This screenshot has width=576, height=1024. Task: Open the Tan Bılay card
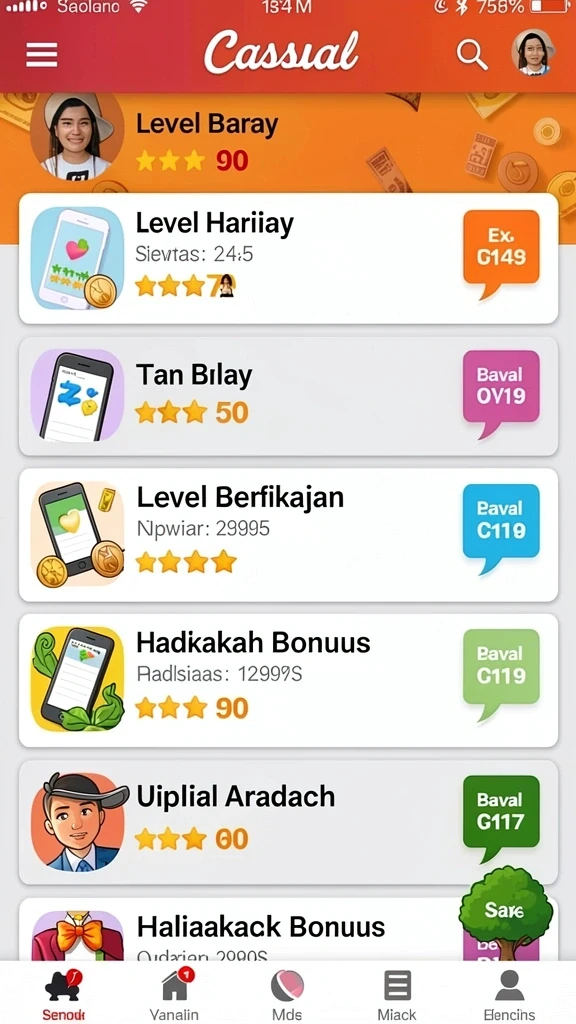click(x=288, y=396)
